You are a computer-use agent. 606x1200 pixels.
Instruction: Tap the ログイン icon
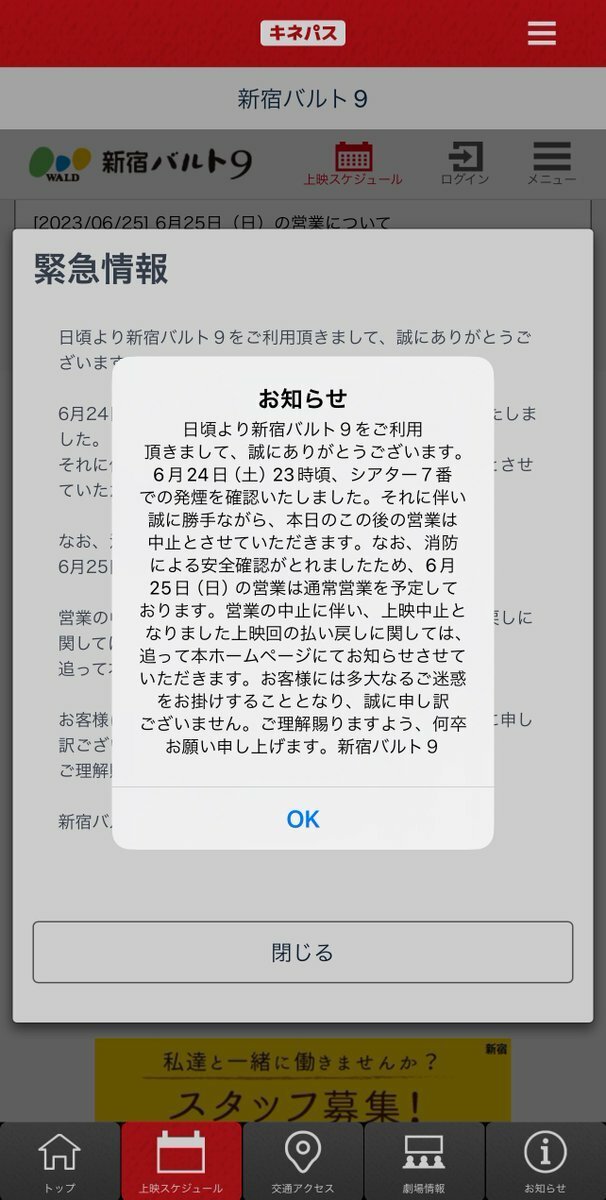tap(465, 164)
